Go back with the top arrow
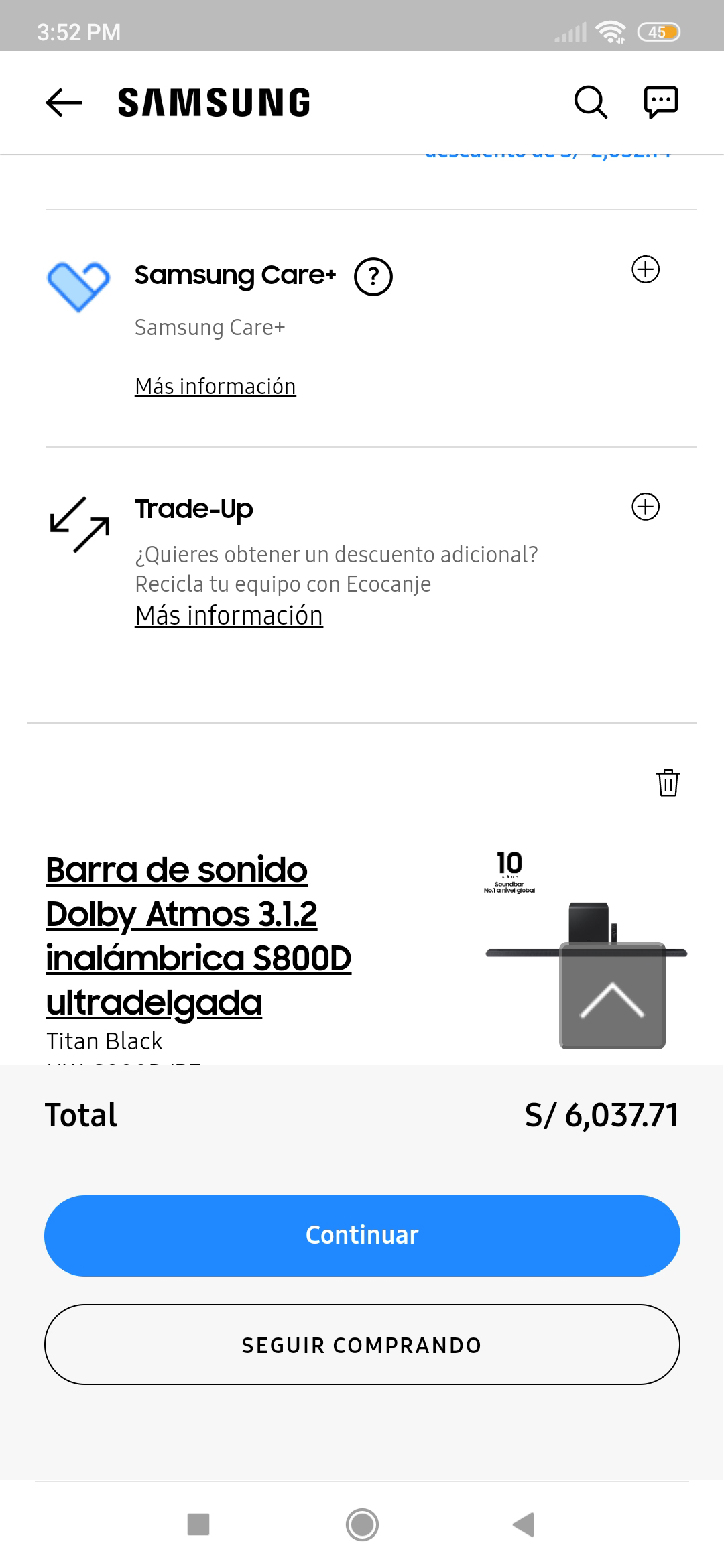The width and height of the screenshot is (724, 1568). pos(64,103)
